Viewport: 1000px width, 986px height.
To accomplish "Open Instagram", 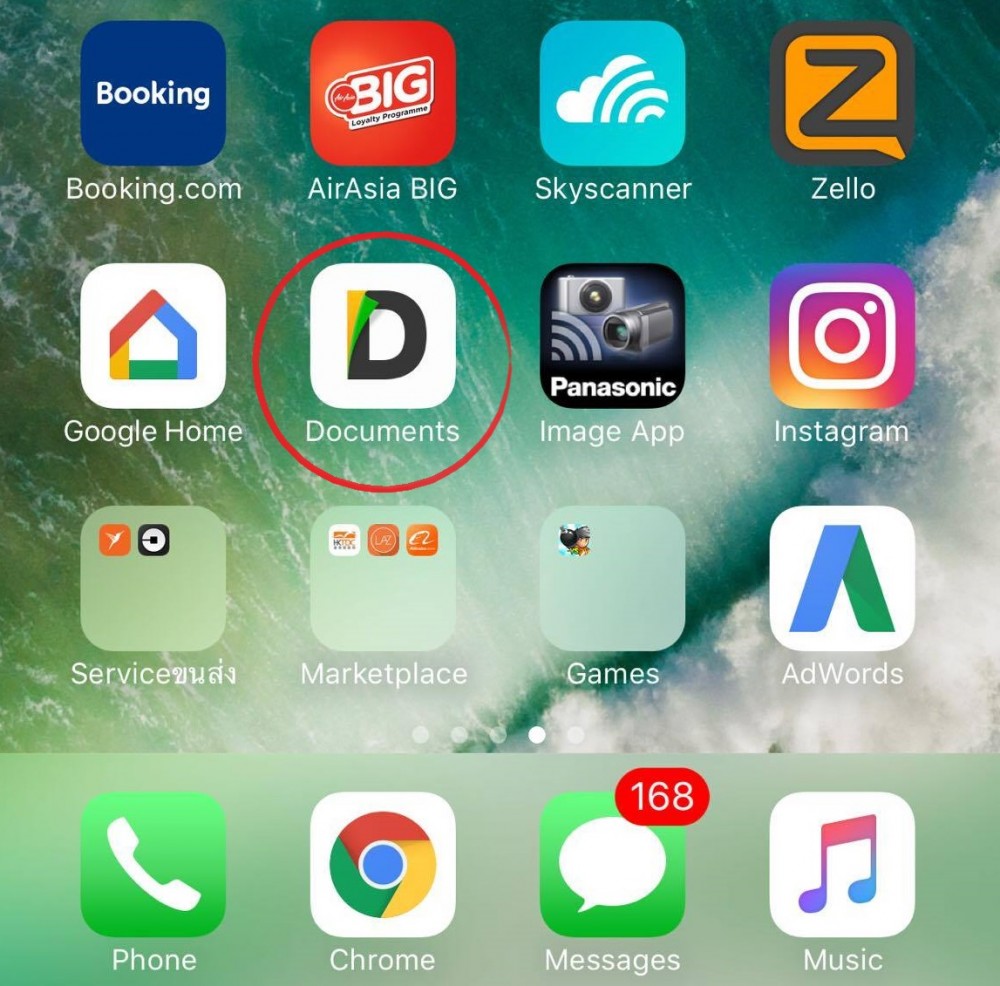I will [842, 336].
